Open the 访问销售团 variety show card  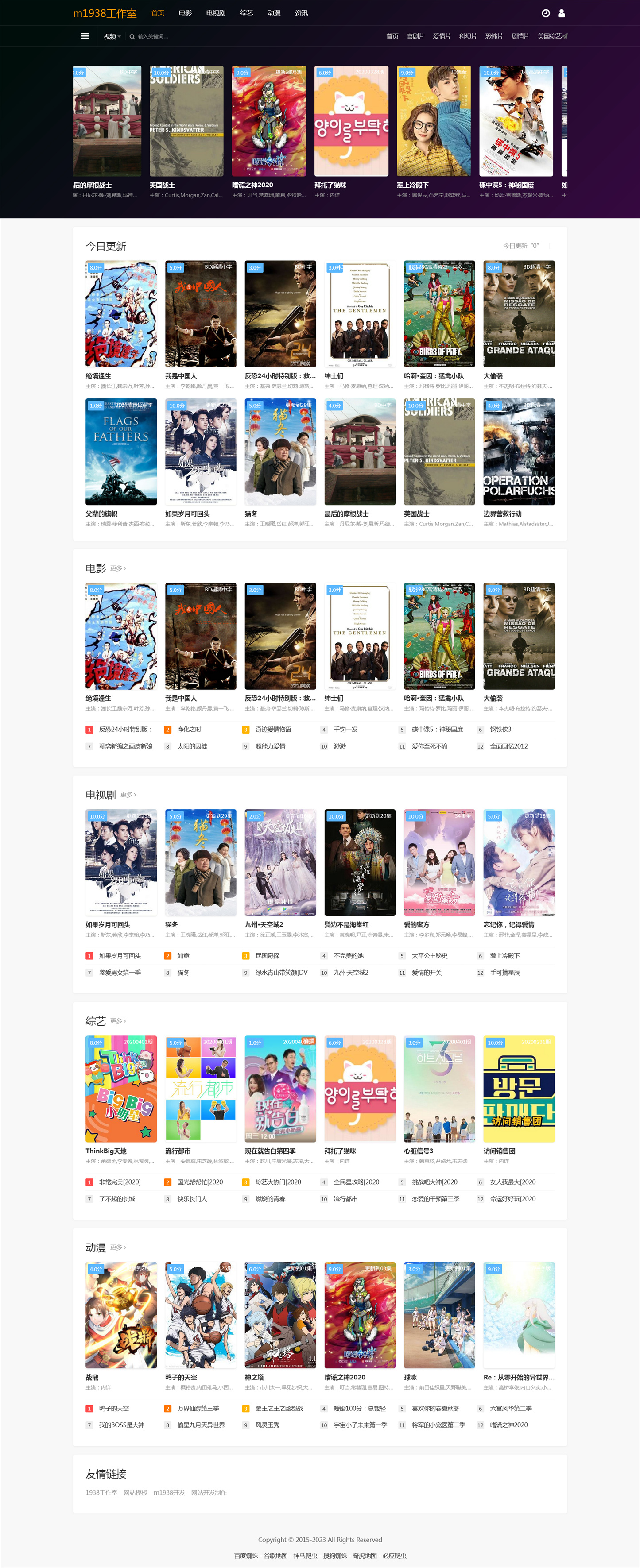tap(519, 1089)
